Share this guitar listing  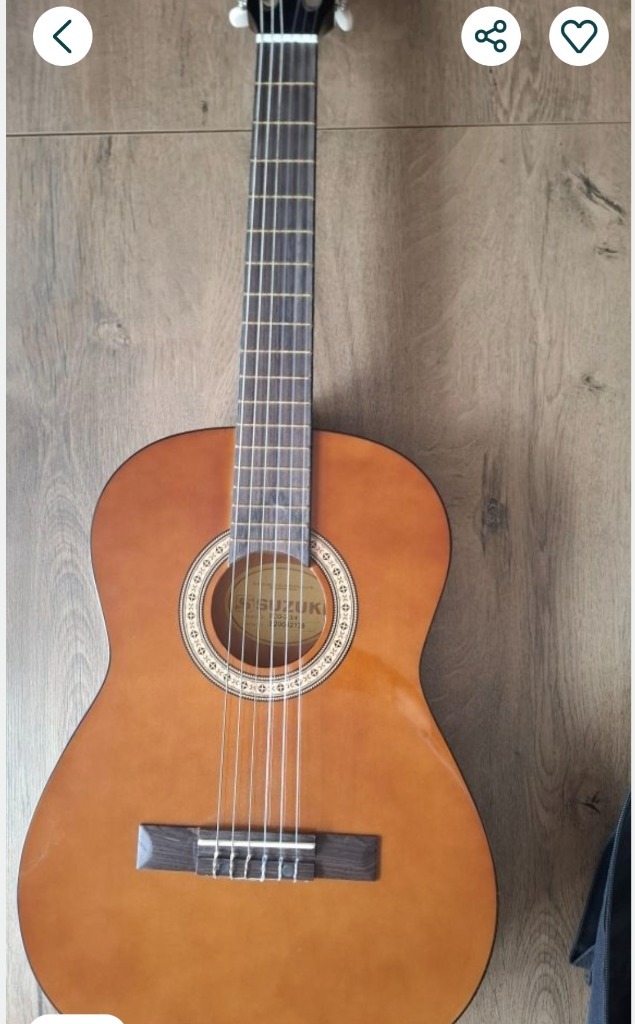click(491, 37)
